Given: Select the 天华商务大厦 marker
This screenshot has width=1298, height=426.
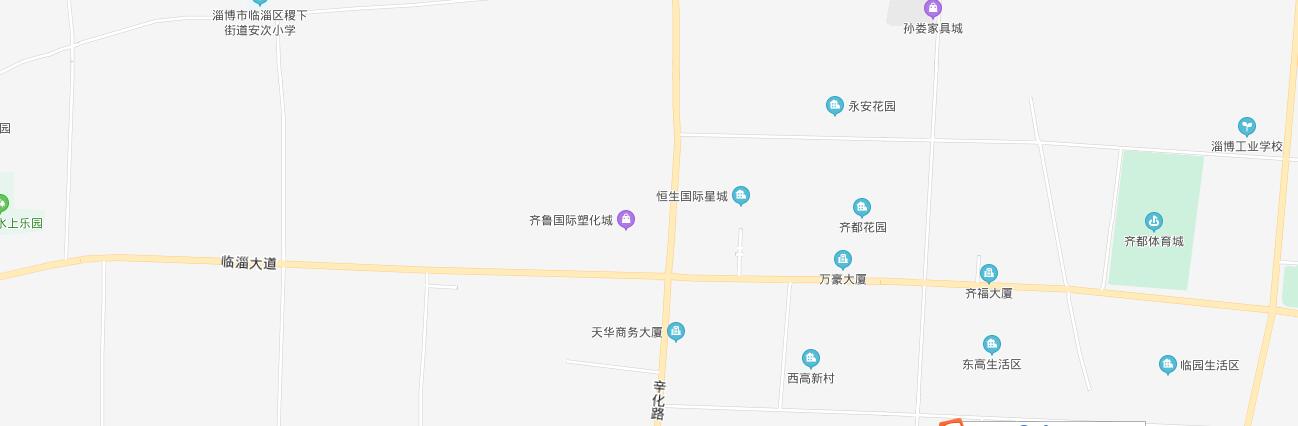Looking at the screenshot, I should click(676, 332).
